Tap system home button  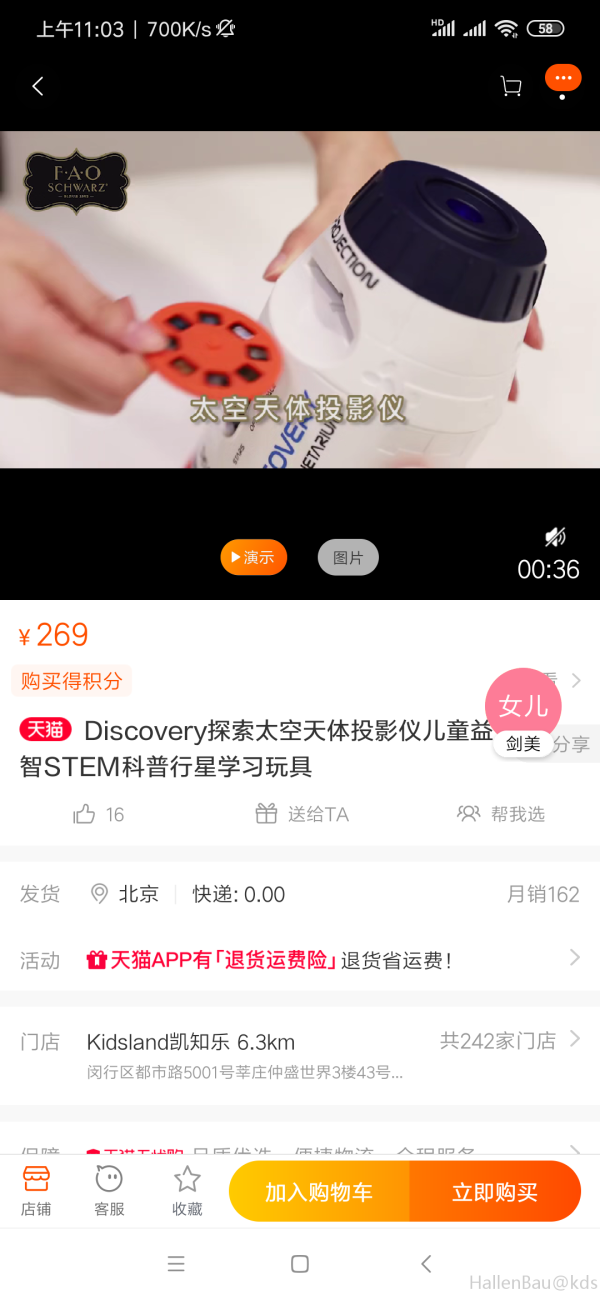click(300, 1264)
